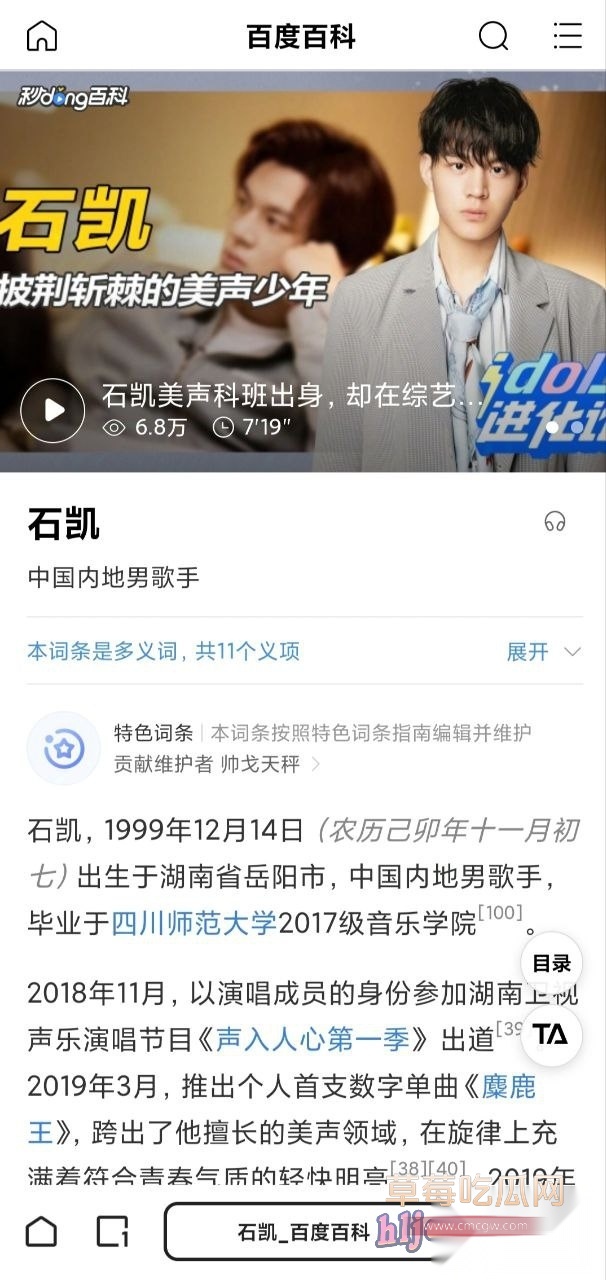606x1280 pixels.
Task: Tap the browser home button at bottom
Action: coord(41,1231)
